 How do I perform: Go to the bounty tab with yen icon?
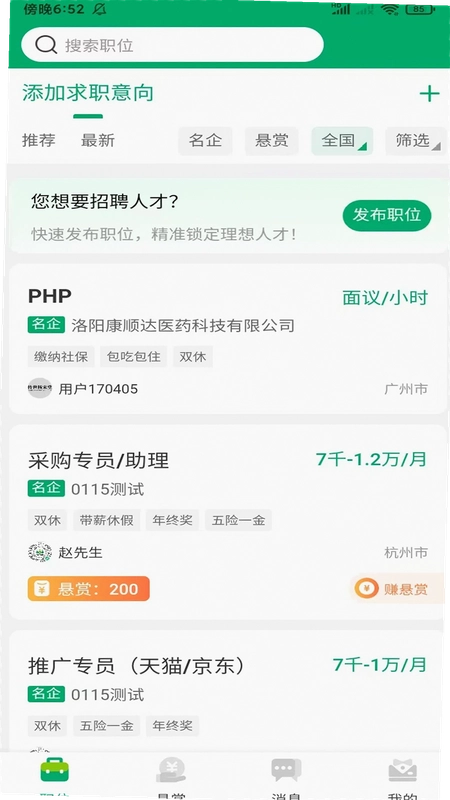coord(171,778)
